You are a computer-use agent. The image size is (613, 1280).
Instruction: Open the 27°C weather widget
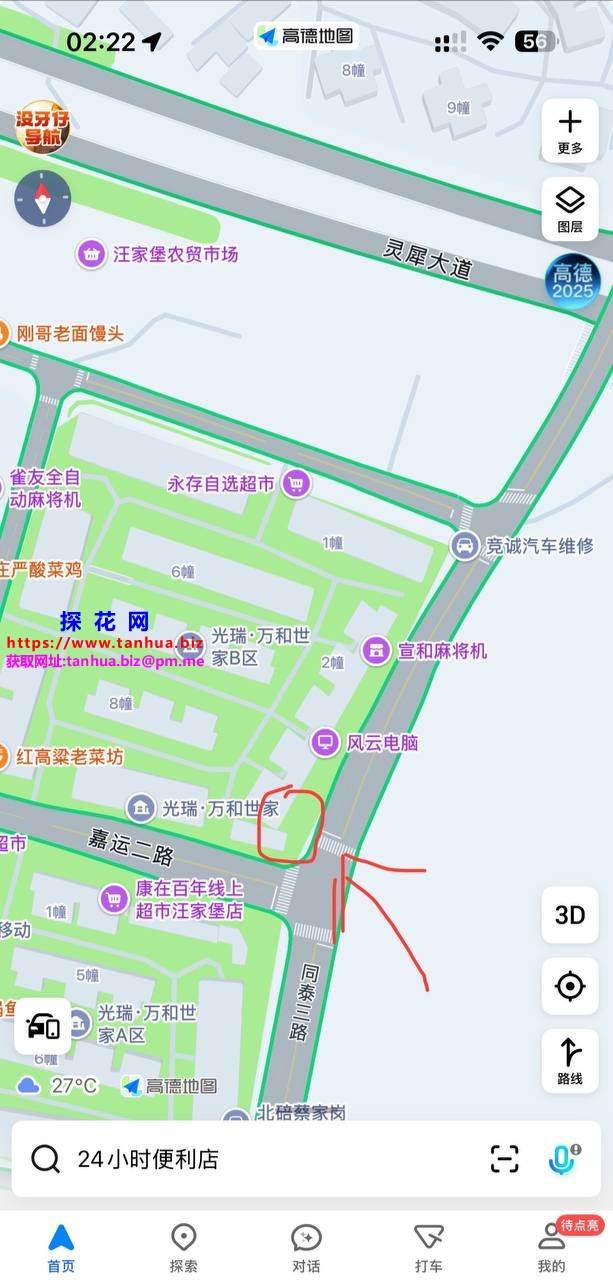[58, 1085]
